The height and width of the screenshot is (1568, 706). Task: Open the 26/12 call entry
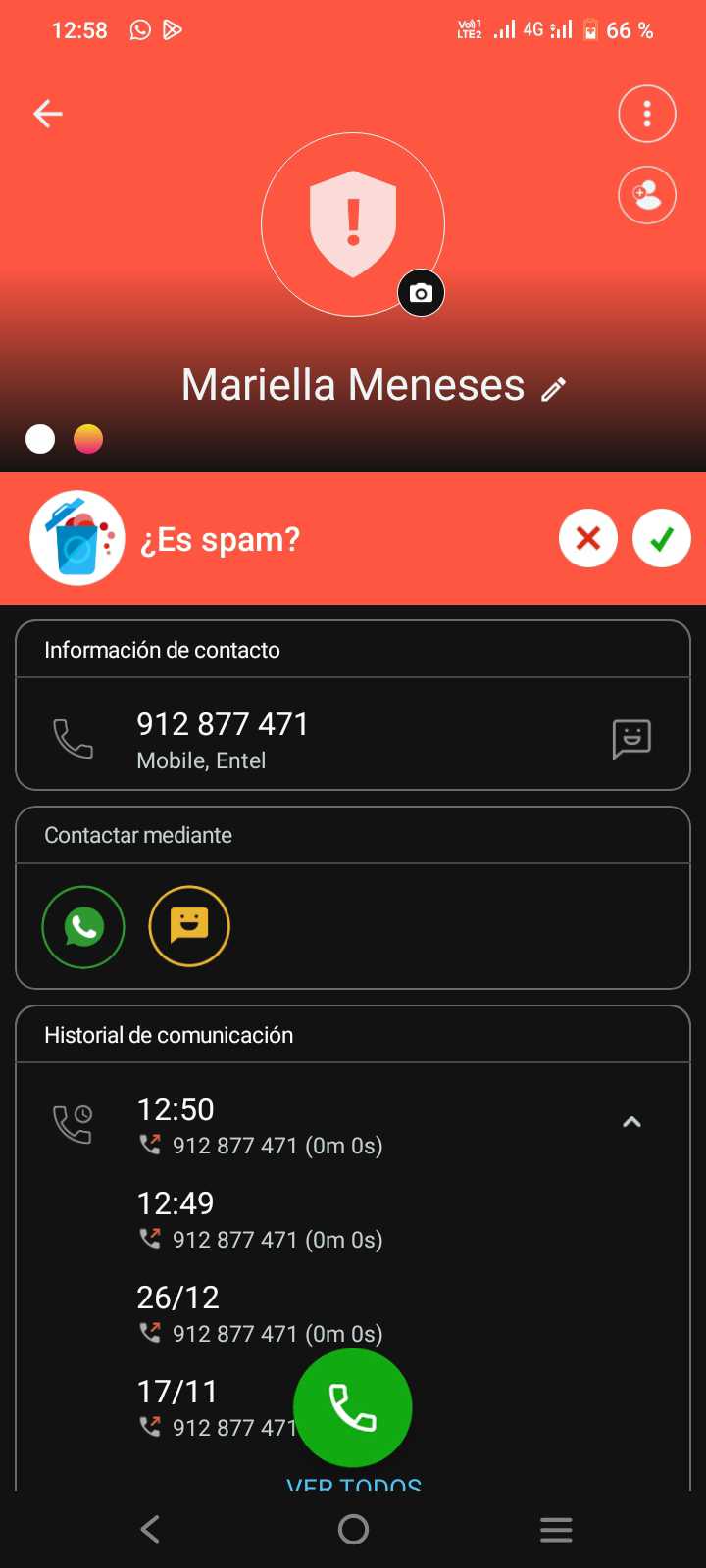(259, 1314)
